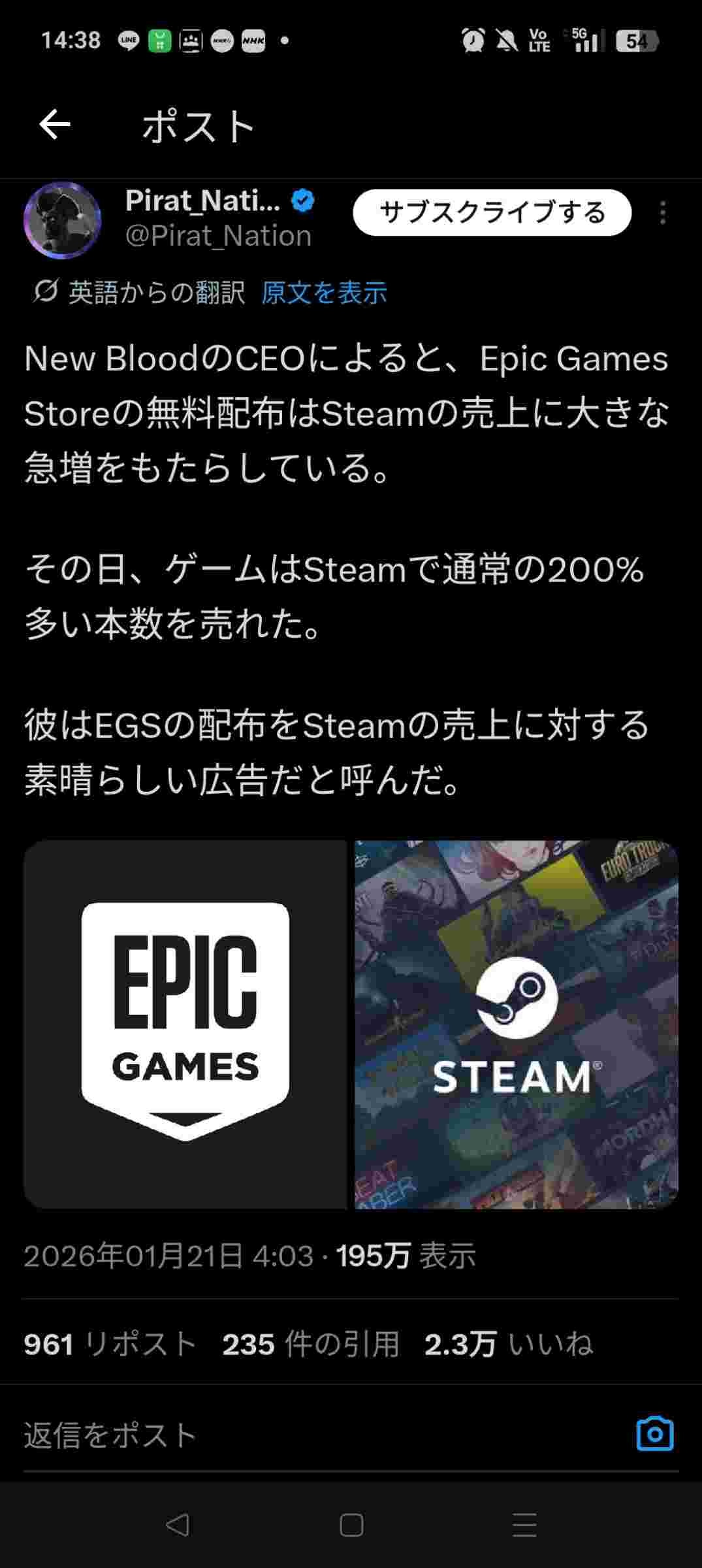Tap the サブスクライブする button
The width and height of the screenshot is (702, 1568).
[x=492, y=212]
